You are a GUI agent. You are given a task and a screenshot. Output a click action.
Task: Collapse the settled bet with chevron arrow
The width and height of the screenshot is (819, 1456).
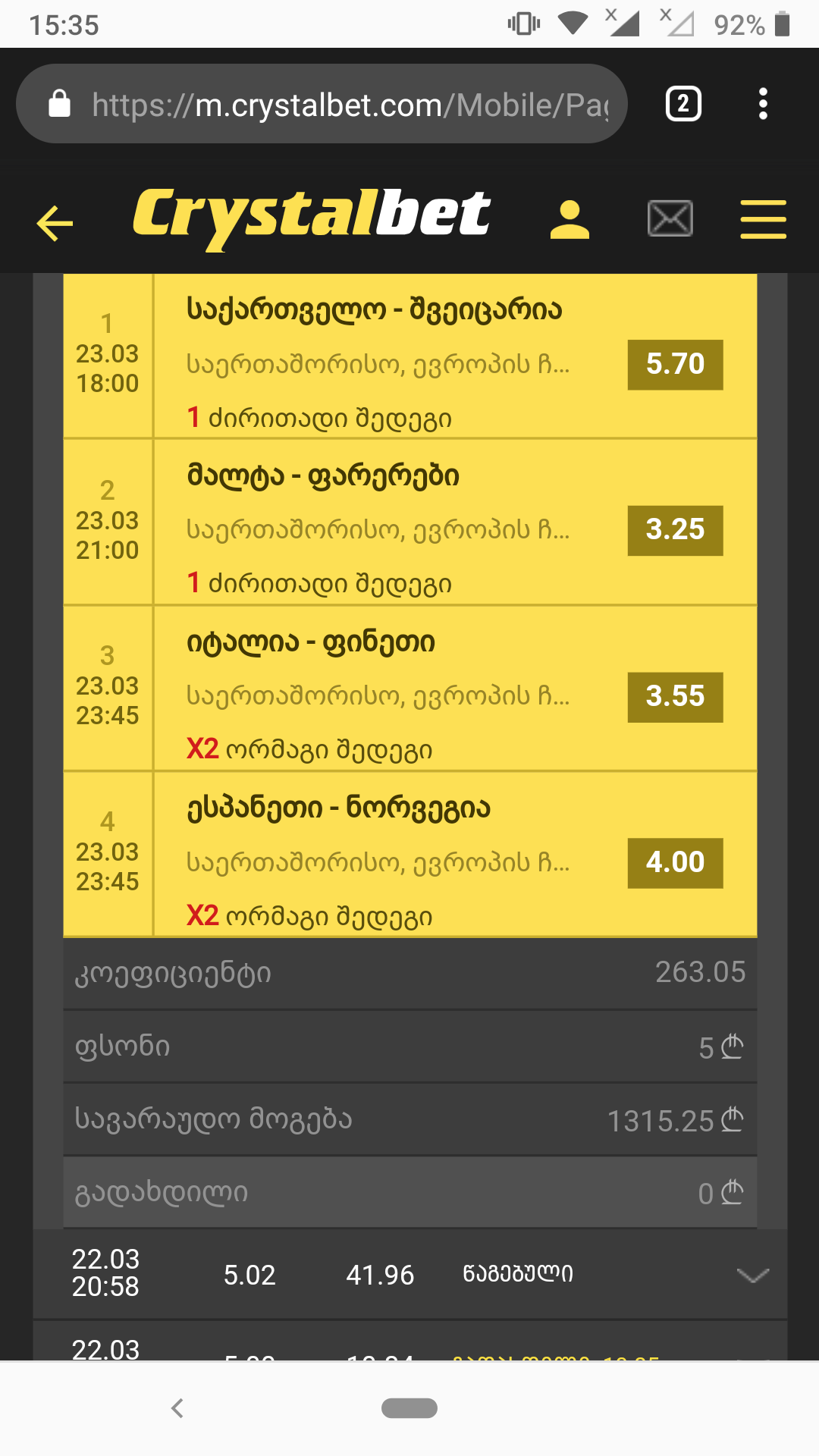click(x=752, y=1275)
